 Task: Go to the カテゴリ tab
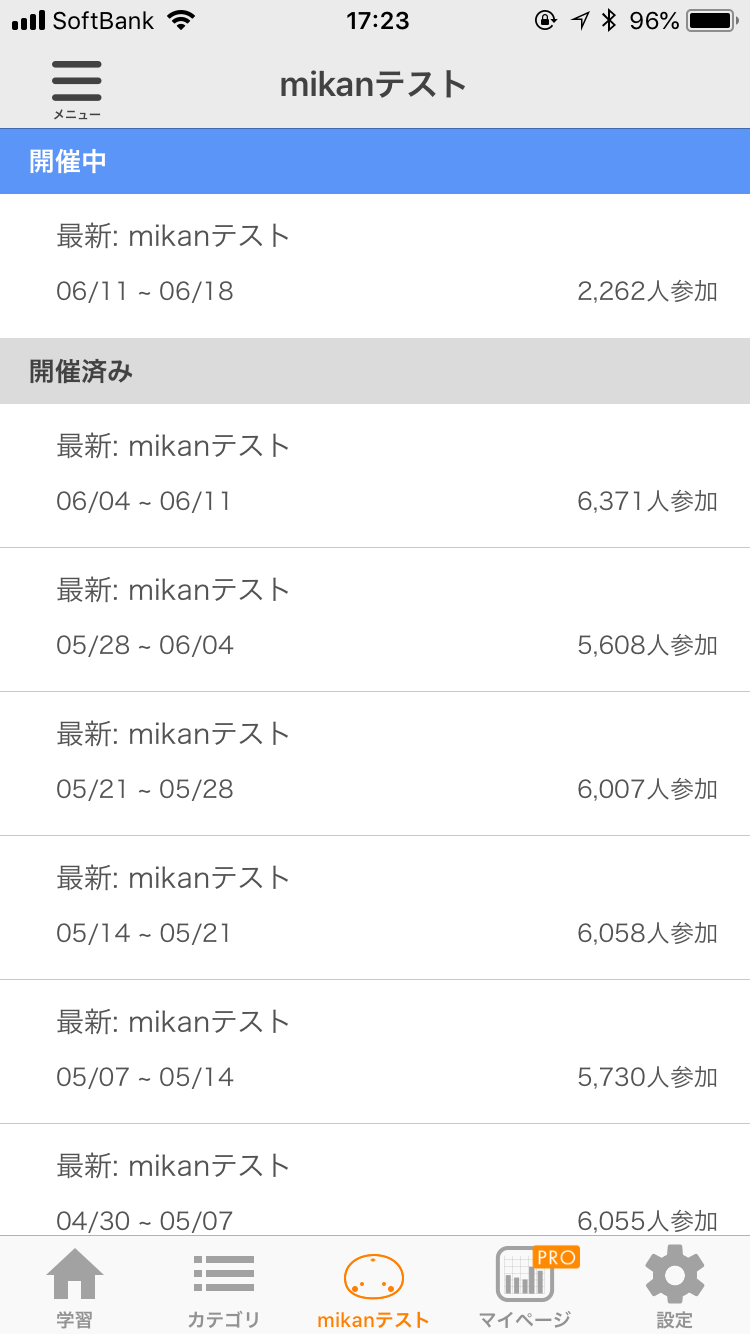(x=224, y=1287)
